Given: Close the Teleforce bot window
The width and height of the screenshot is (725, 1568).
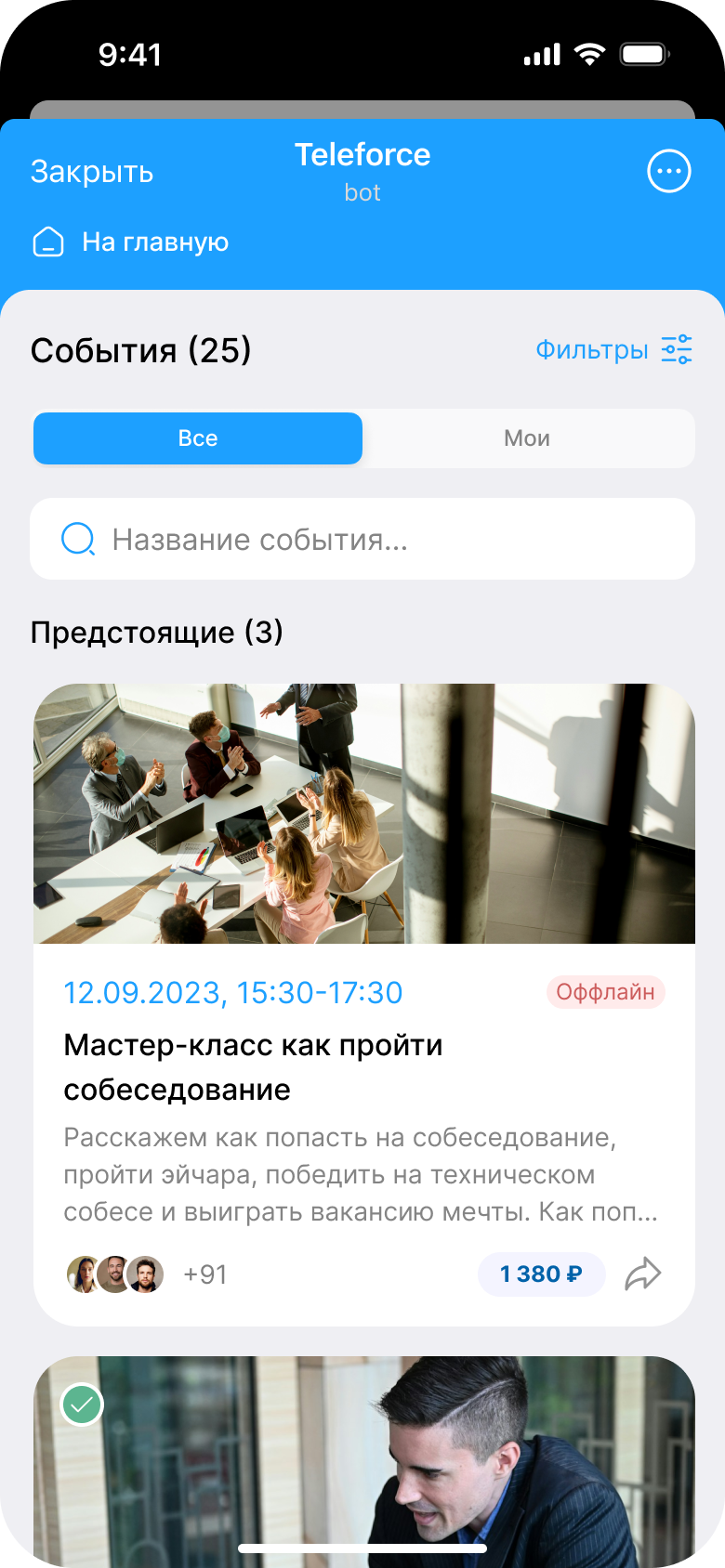Looking at the screenshot, I should tap(91, 172).
